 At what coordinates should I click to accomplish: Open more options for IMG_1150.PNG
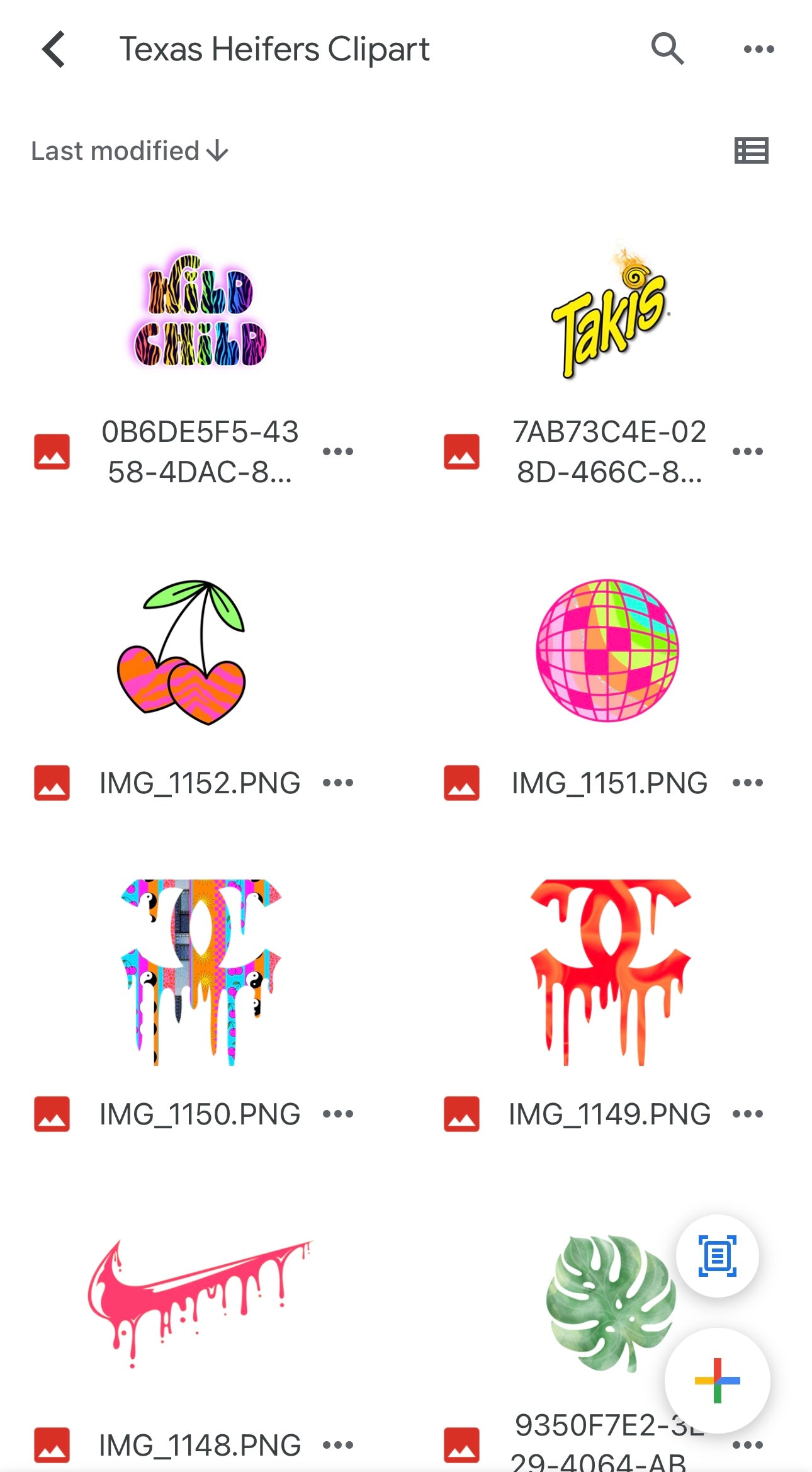(x=338, y=1114)
